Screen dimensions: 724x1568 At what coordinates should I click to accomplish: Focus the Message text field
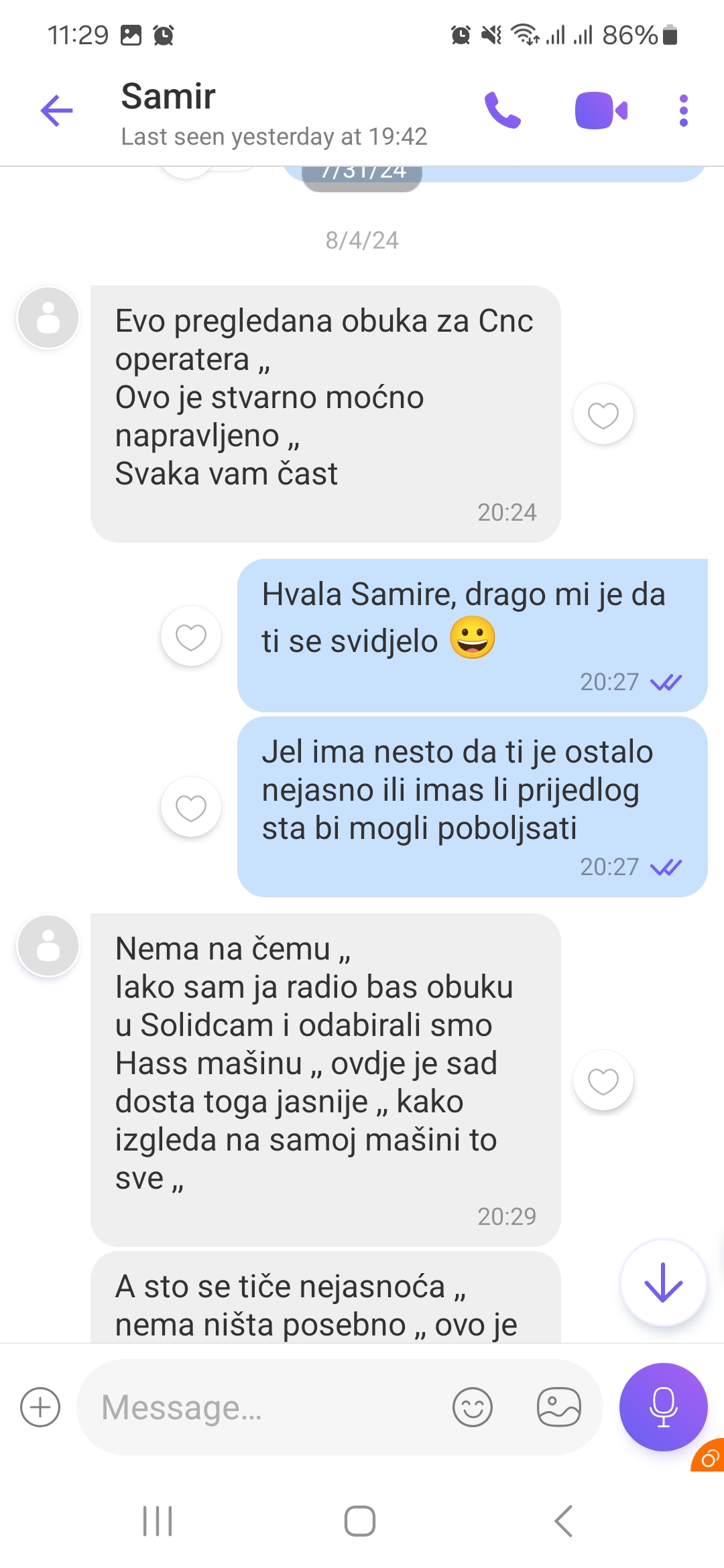pyautogui.click(x=268, y=1407)
